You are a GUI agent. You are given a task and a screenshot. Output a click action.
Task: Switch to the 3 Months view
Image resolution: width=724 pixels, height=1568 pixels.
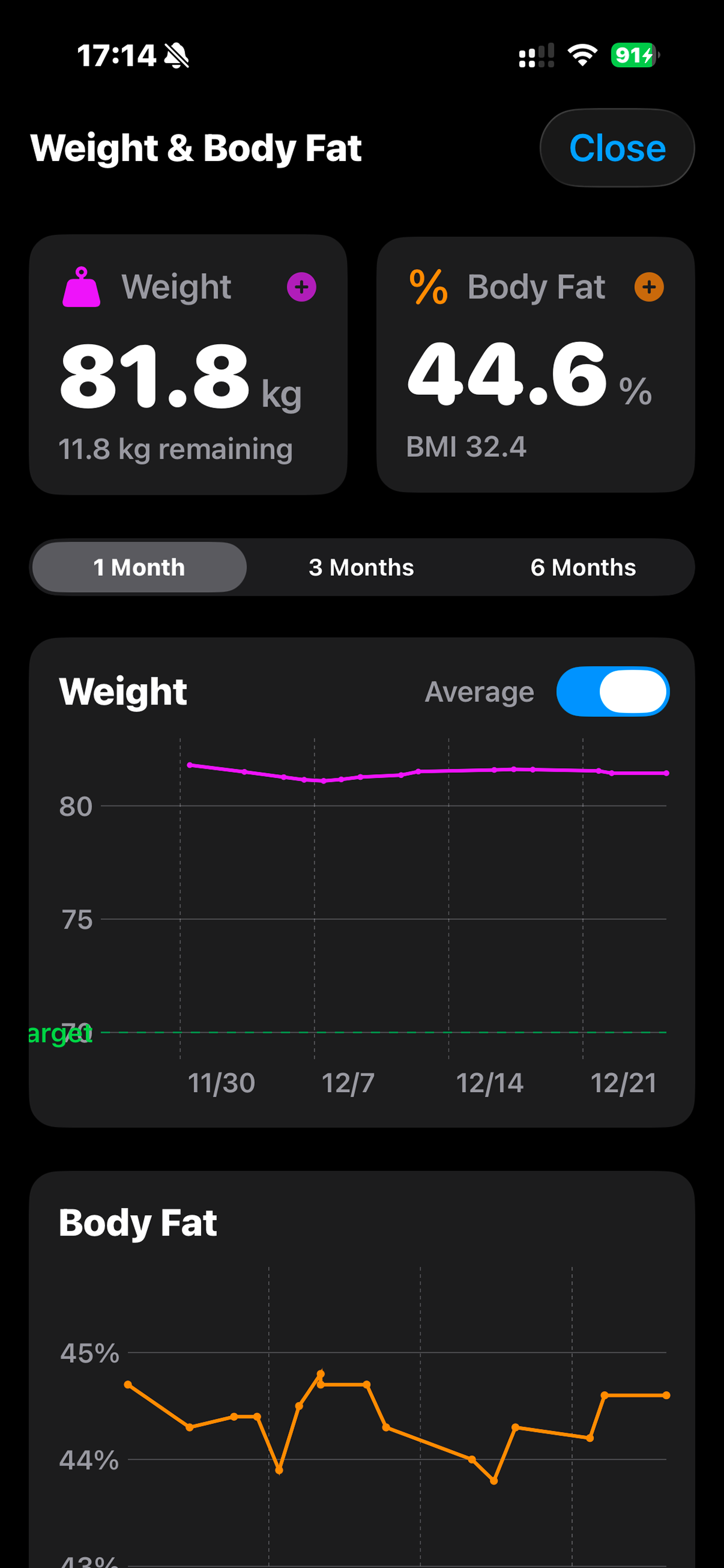pos(361,566)
